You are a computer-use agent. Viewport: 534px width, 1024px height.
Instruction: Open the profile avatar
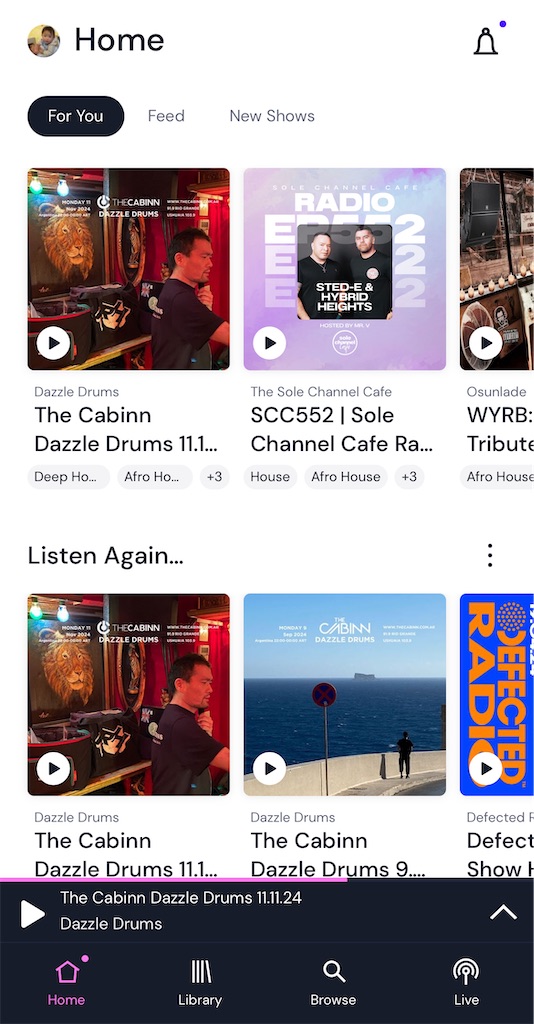[x=44, y=41]
